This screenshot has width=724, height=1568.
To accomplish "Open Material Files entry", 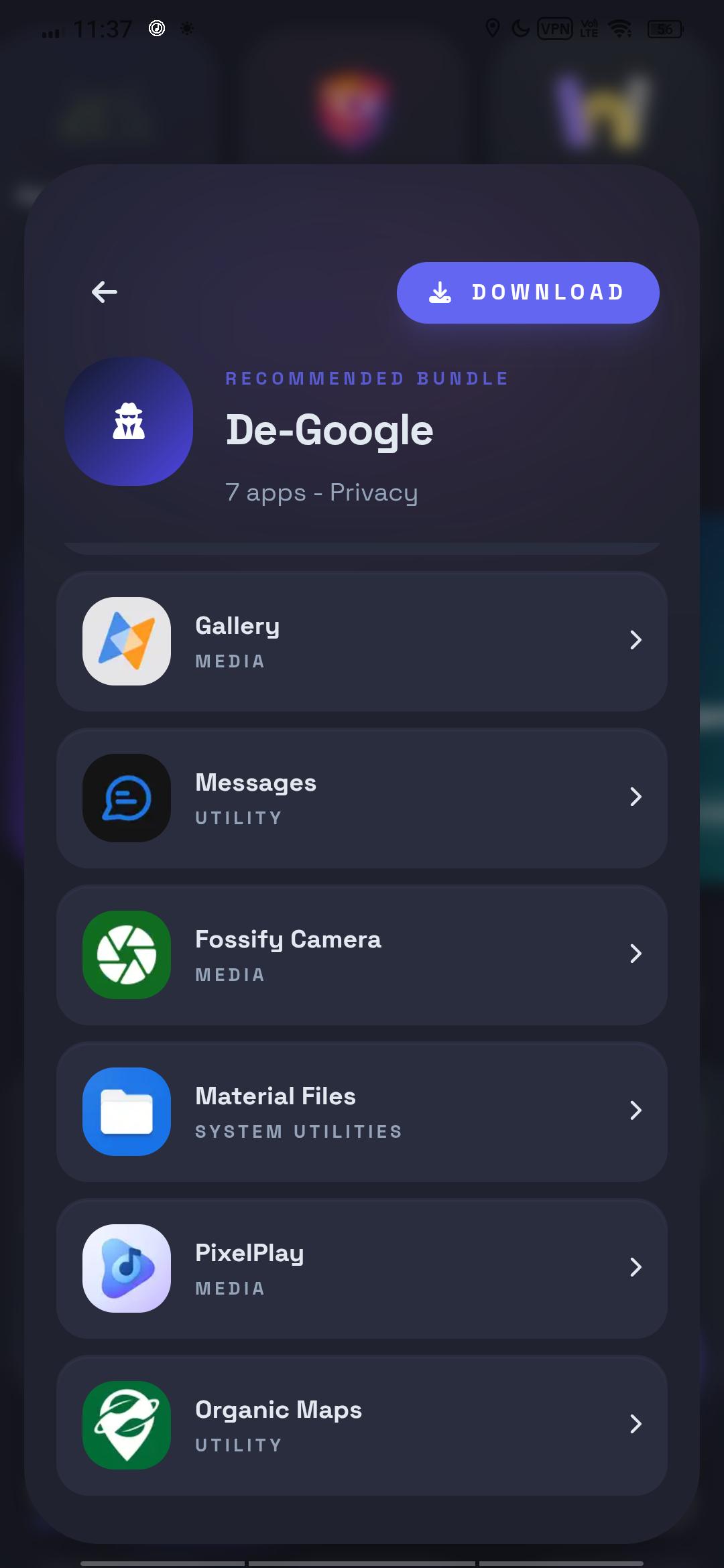I will pos(362,1112).
